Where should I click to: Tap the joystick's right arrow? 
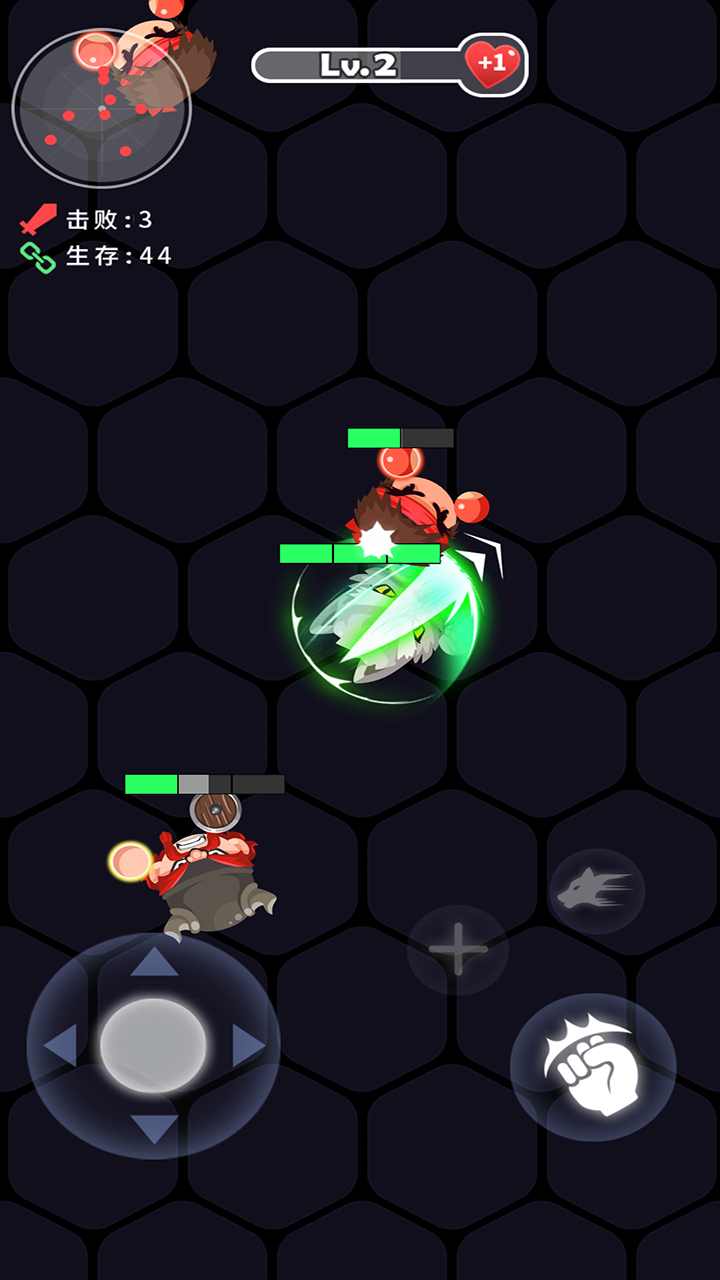pos(249,1046)
